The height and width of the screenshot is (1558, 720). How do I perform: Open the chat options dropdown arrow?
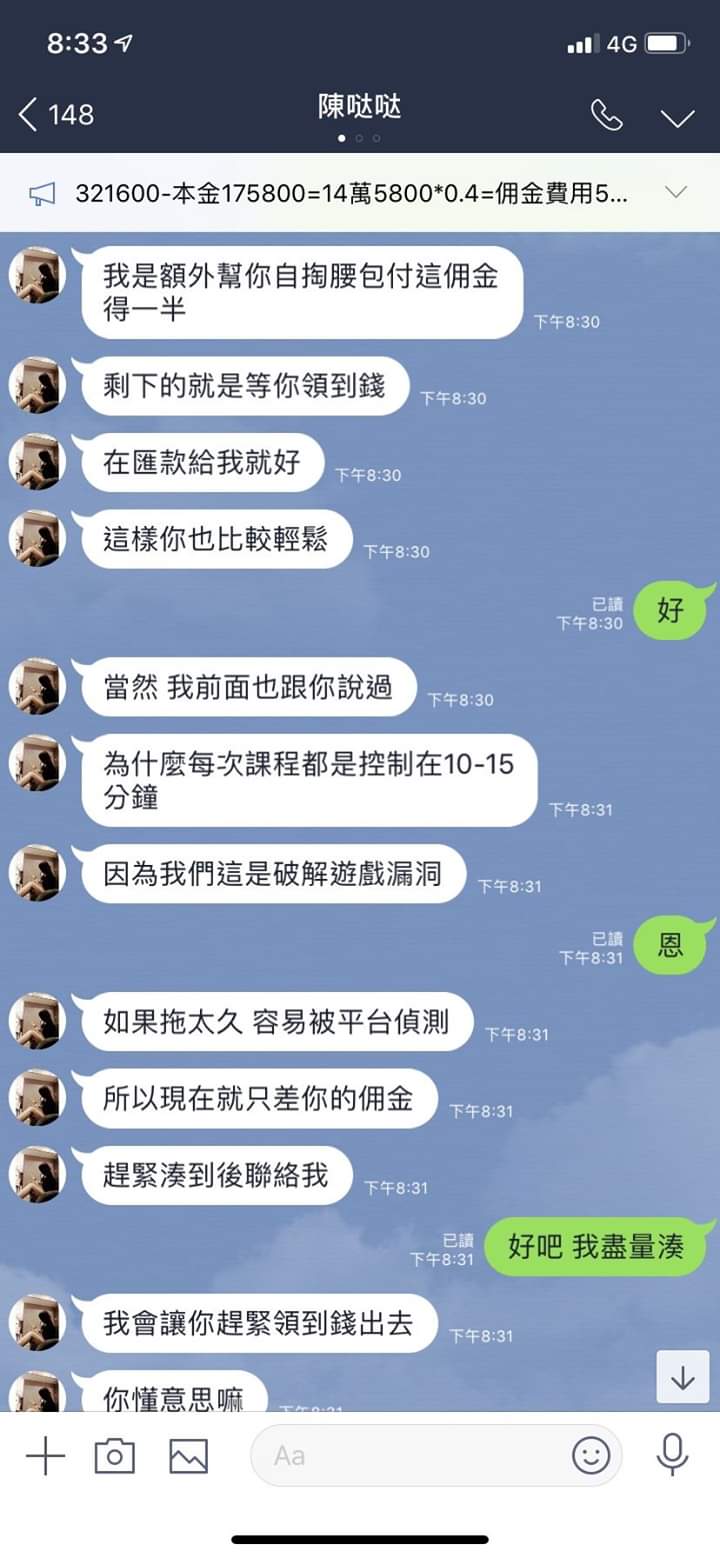click(677, 118)
